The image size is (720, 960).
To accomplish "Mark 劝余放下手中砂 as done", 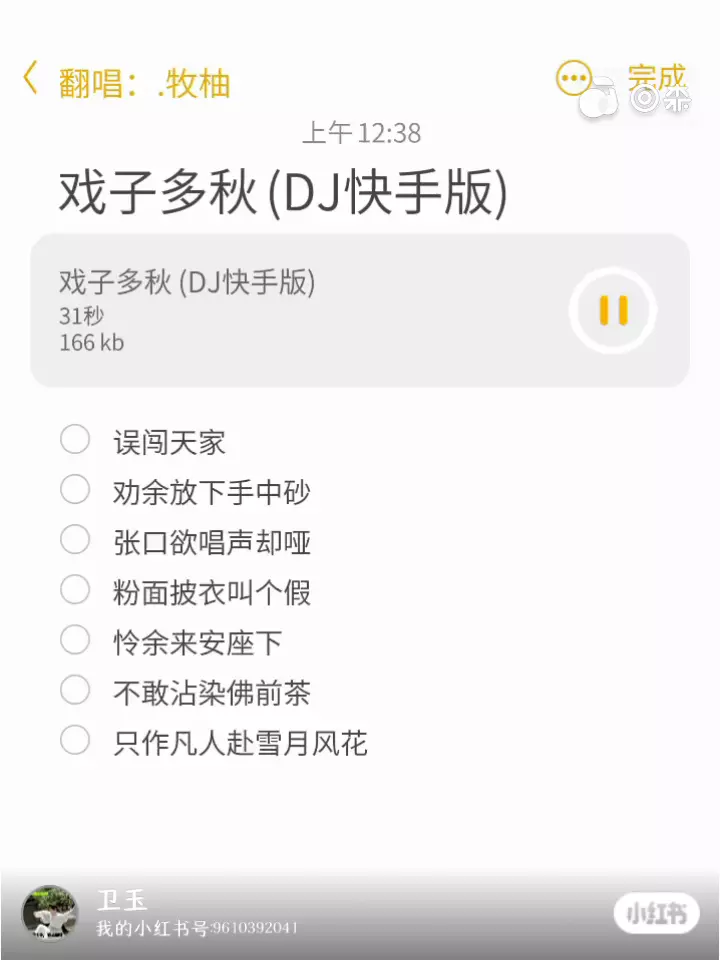I will coord(75,490).
